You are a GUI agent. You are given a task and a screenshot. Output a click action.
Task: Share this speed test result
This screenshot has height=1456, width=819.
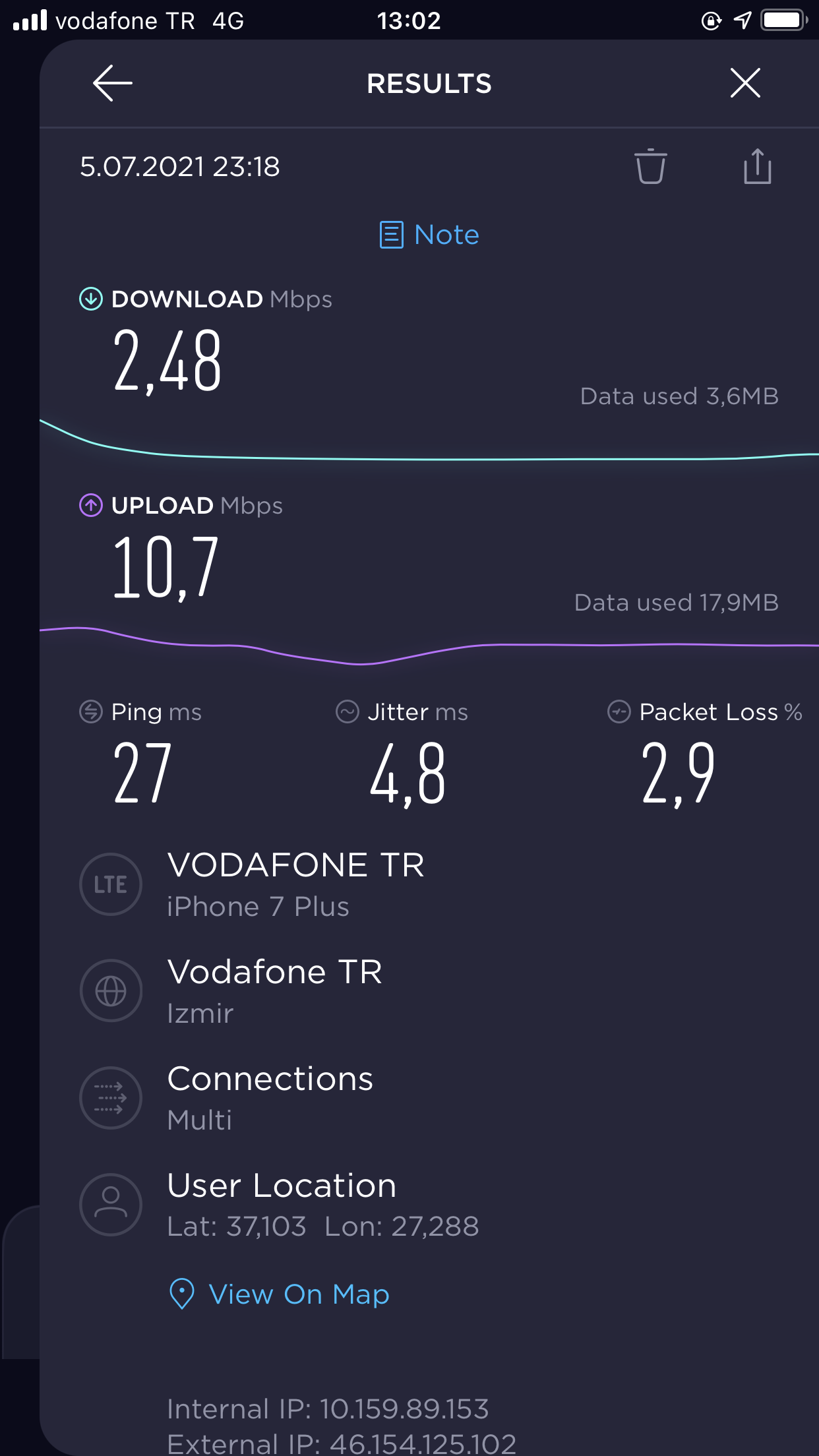757,166
